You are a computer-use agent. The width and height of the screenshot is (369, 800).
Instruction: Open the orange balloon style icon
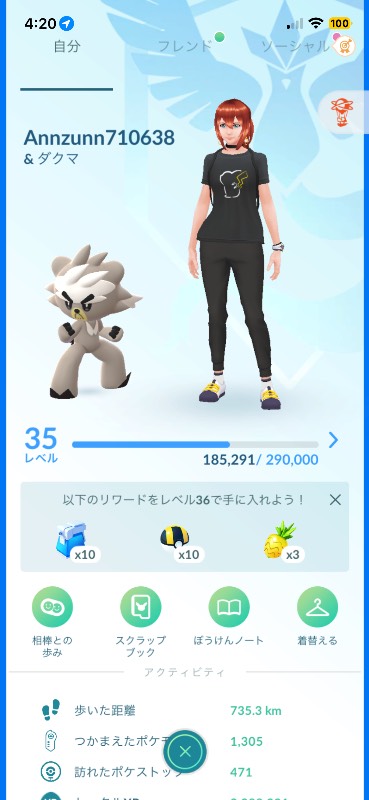click(339, 112)
